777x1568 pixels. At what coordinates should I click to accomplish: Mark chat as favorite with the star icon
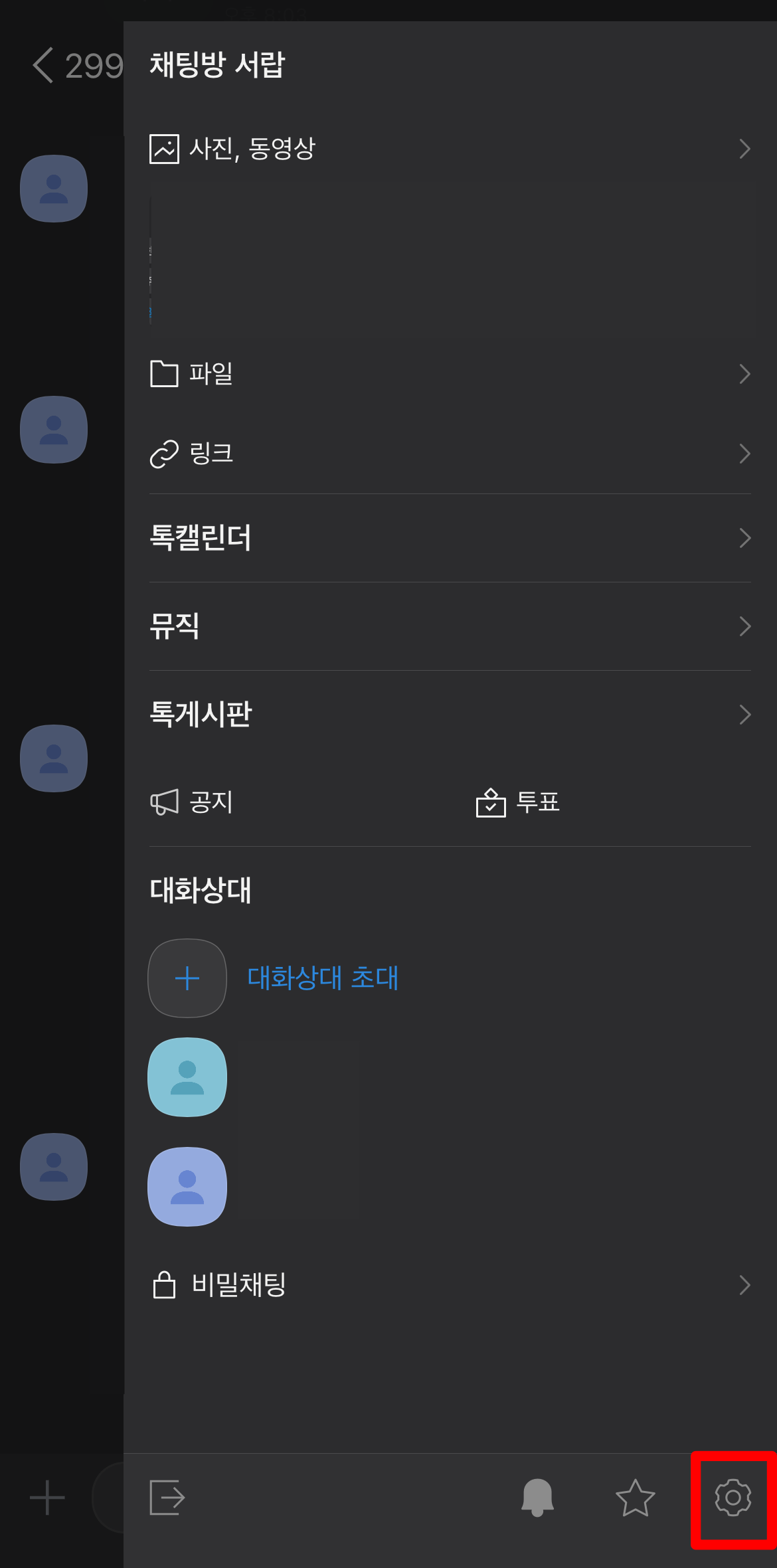(x=634, y=1497)
